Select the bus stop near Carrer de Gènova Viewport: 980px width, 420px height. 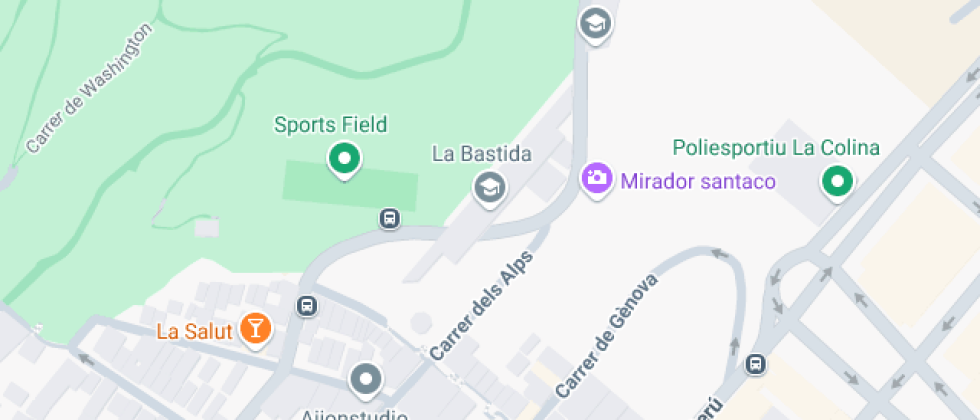click(757, 365)
